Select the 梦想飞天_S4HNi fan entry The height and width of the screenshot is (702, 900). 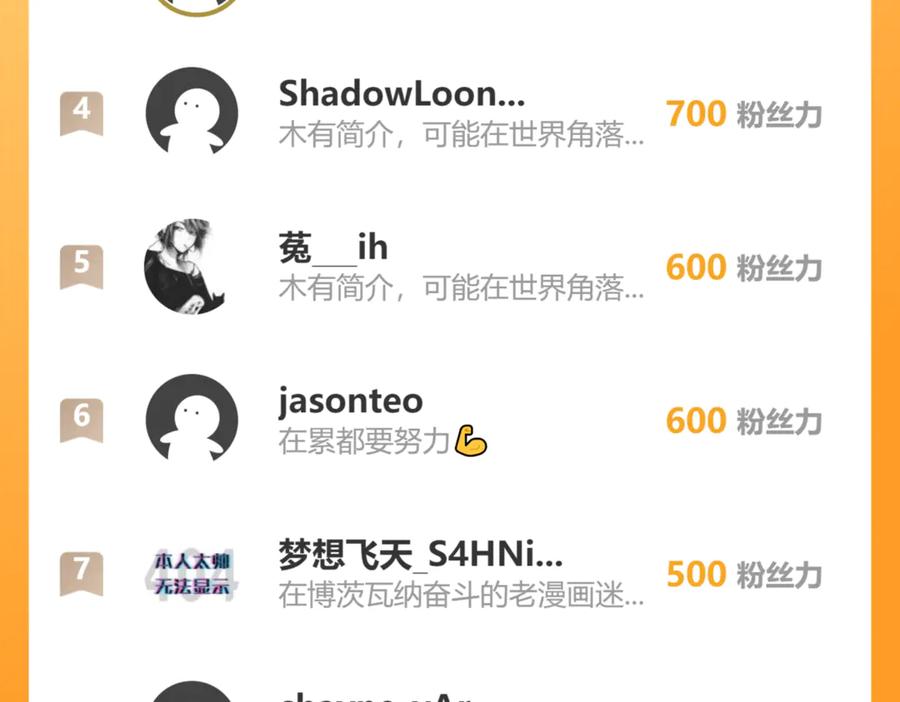point(420,555)
